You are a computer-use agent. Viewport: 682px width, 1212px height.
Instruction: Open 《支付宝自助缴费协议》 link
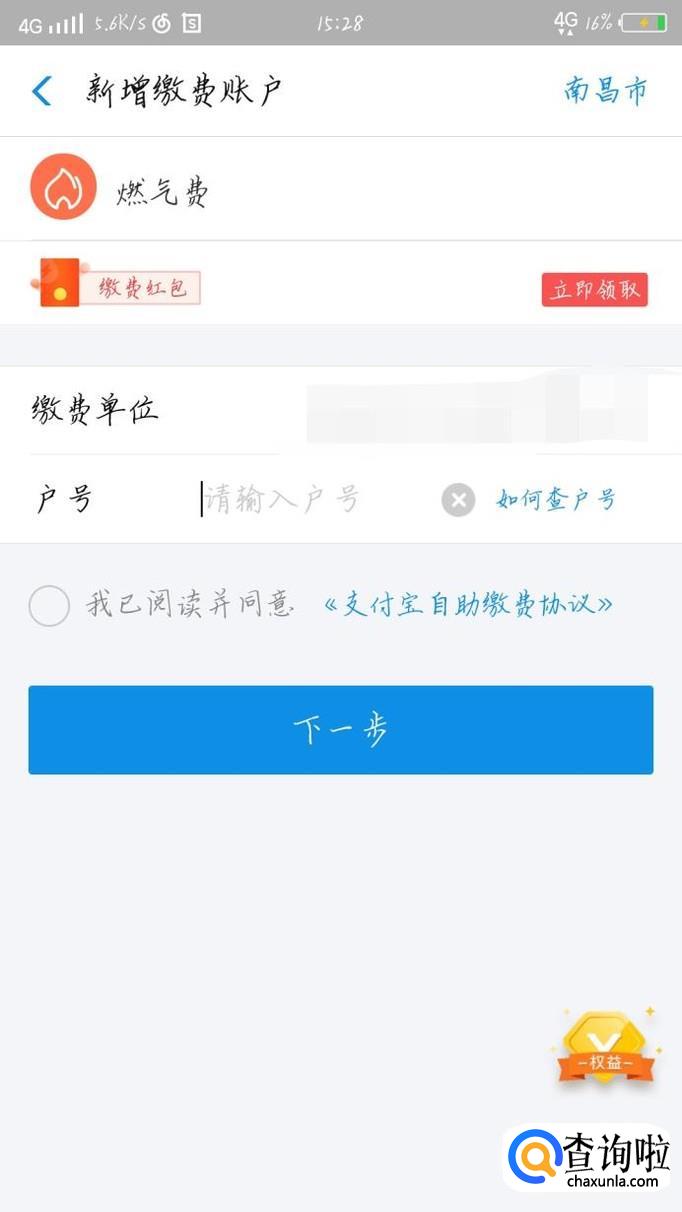pos(468,605)
